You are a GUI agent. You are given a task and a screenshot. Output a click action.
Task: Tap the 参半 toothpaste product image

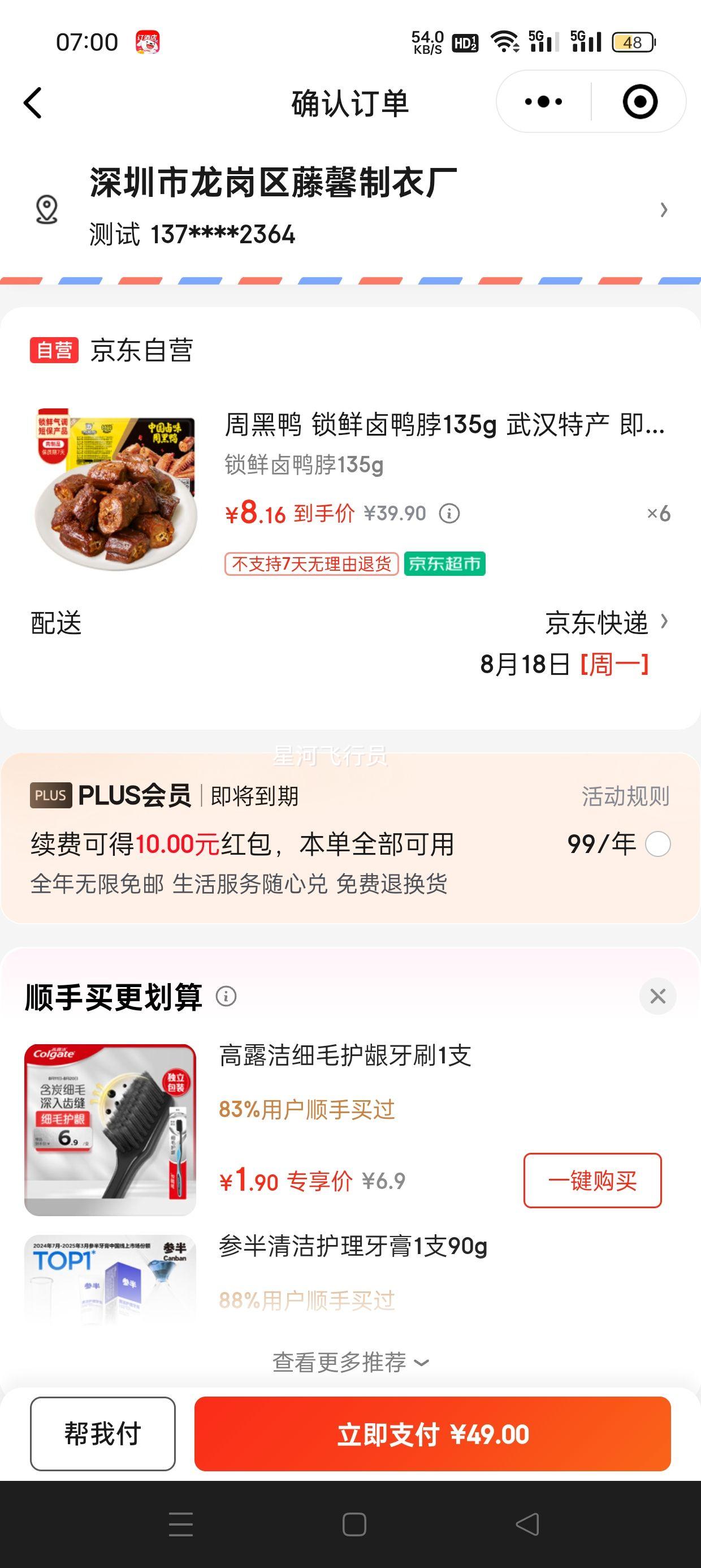[x=111, y=1285]
